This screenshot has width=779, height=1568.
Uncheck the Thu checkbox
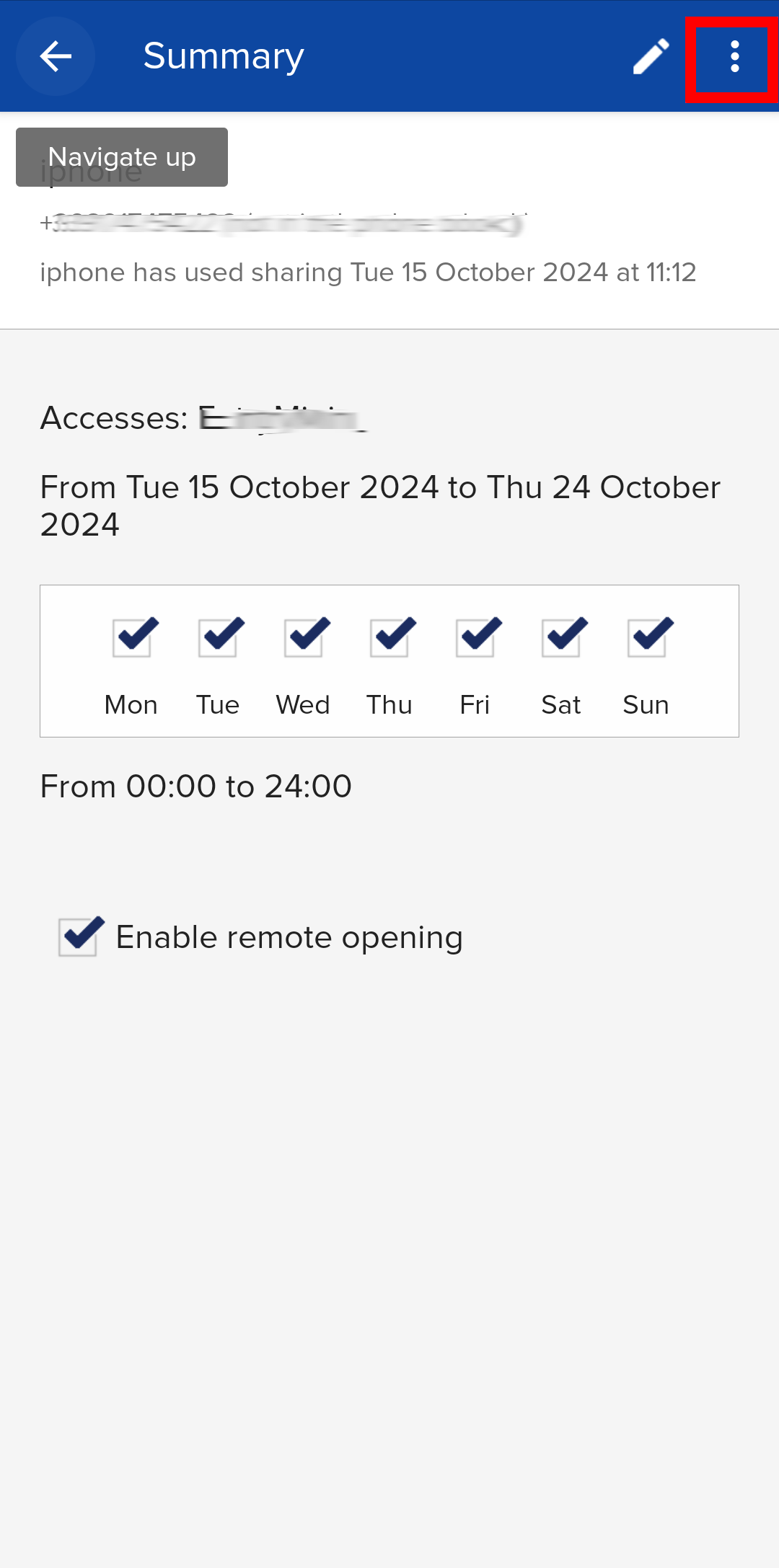click(x=392, y=637)
